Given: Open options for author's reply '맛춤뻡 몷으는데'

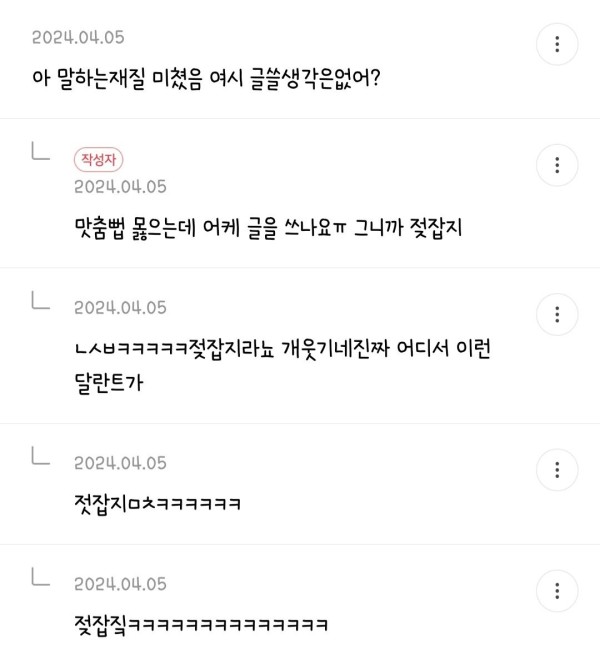Looking at the screenshot, I should pyautogui.click(x=556, y=164).
